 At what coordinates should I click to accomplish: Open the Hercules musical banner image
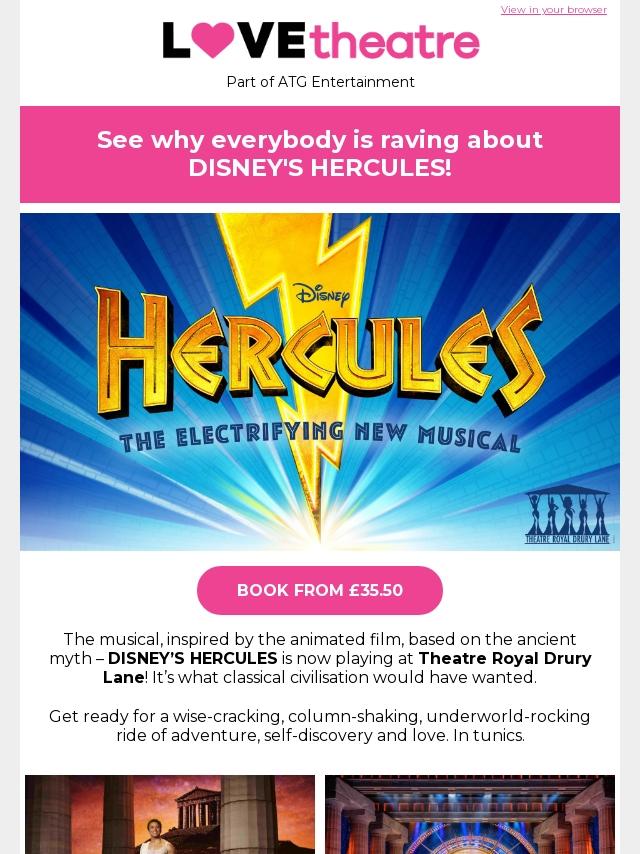coord(320,381)
